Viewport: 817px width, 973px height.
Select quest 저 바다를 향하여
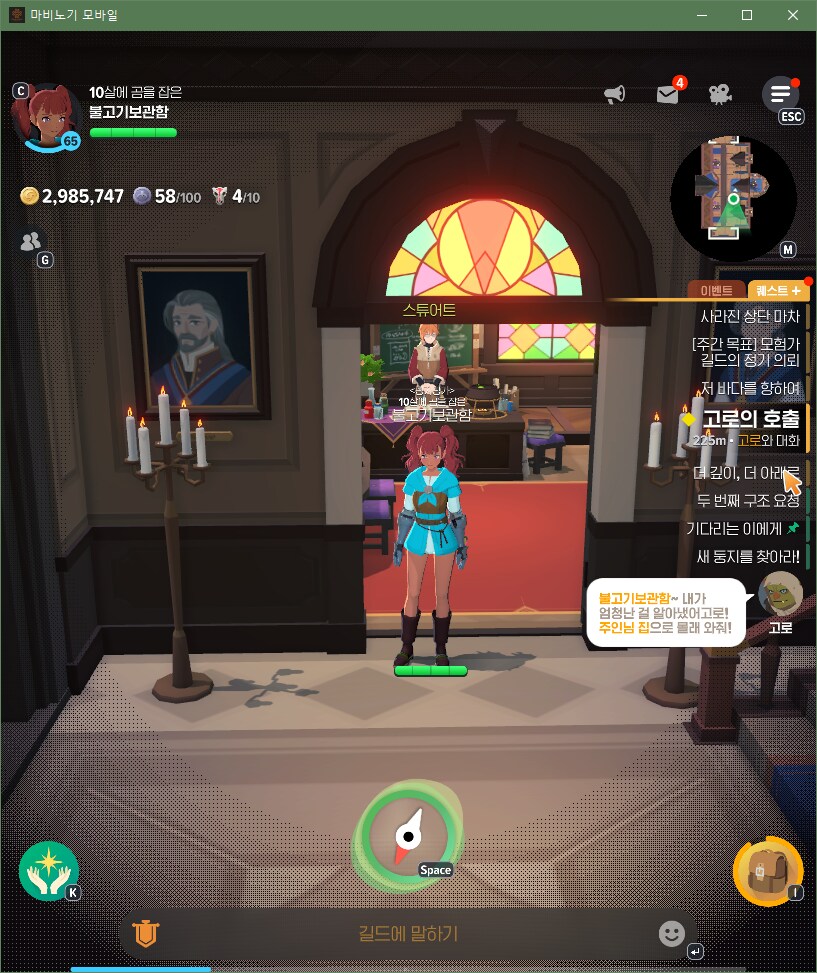[x=750, y=388]
